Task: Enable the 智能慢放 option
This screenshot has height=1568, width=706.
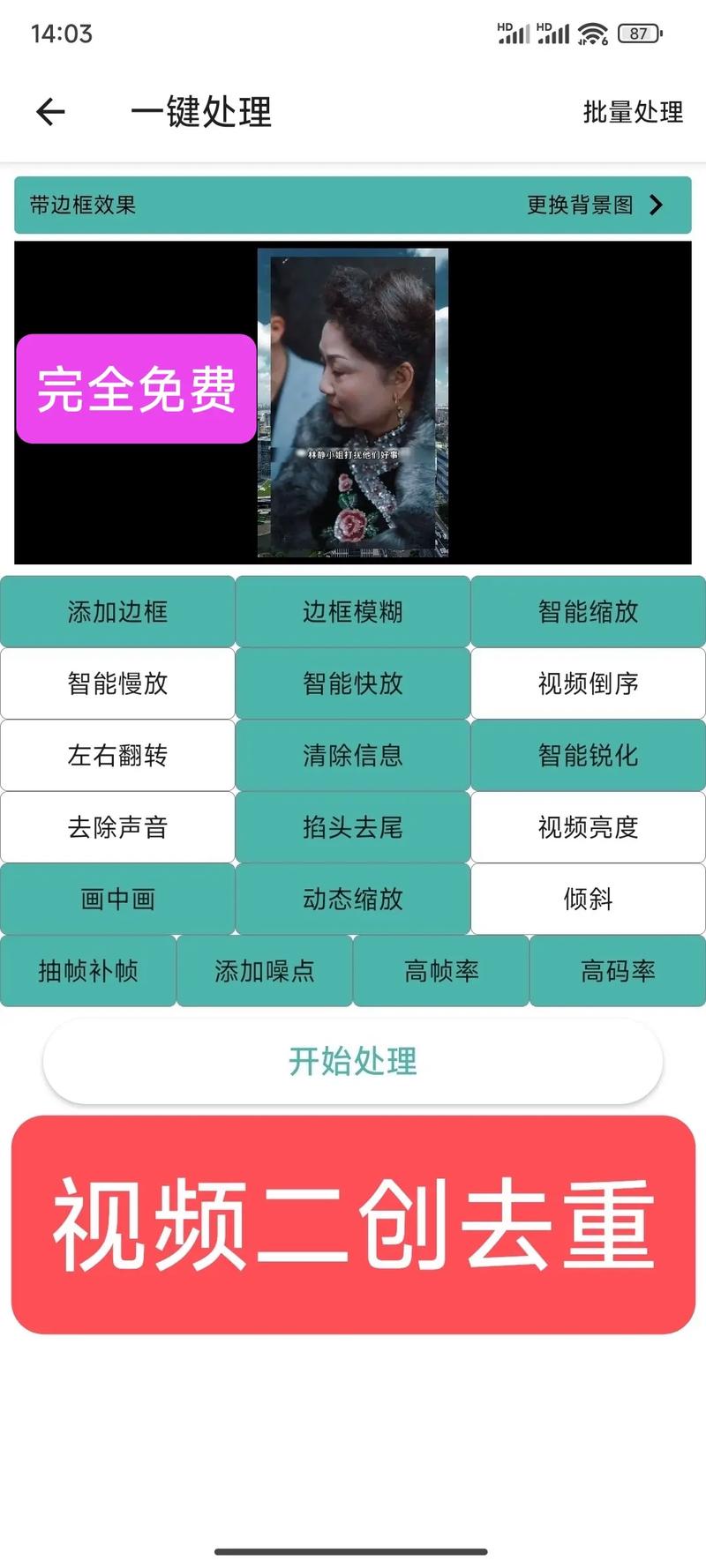Action: 117,683
